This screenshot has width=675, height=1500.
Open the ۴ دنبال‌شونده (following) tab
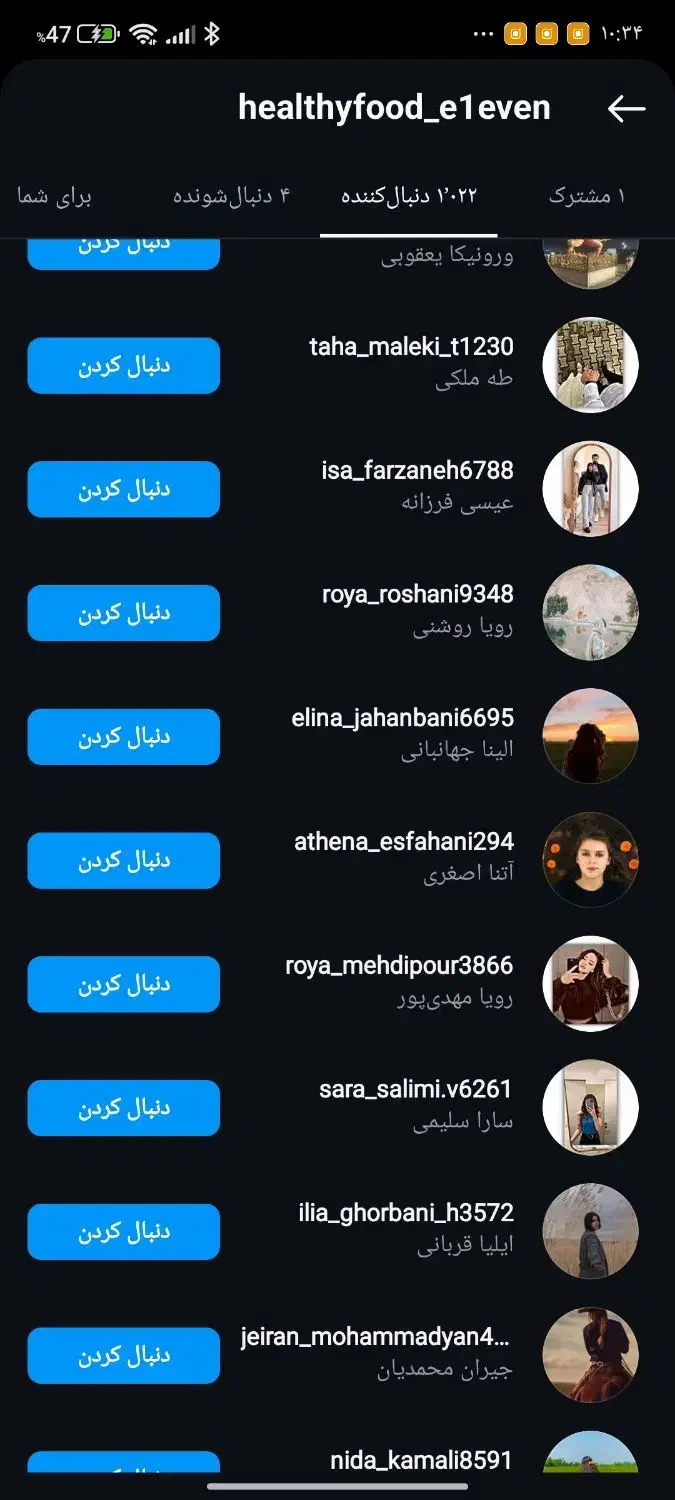point(231,196)
